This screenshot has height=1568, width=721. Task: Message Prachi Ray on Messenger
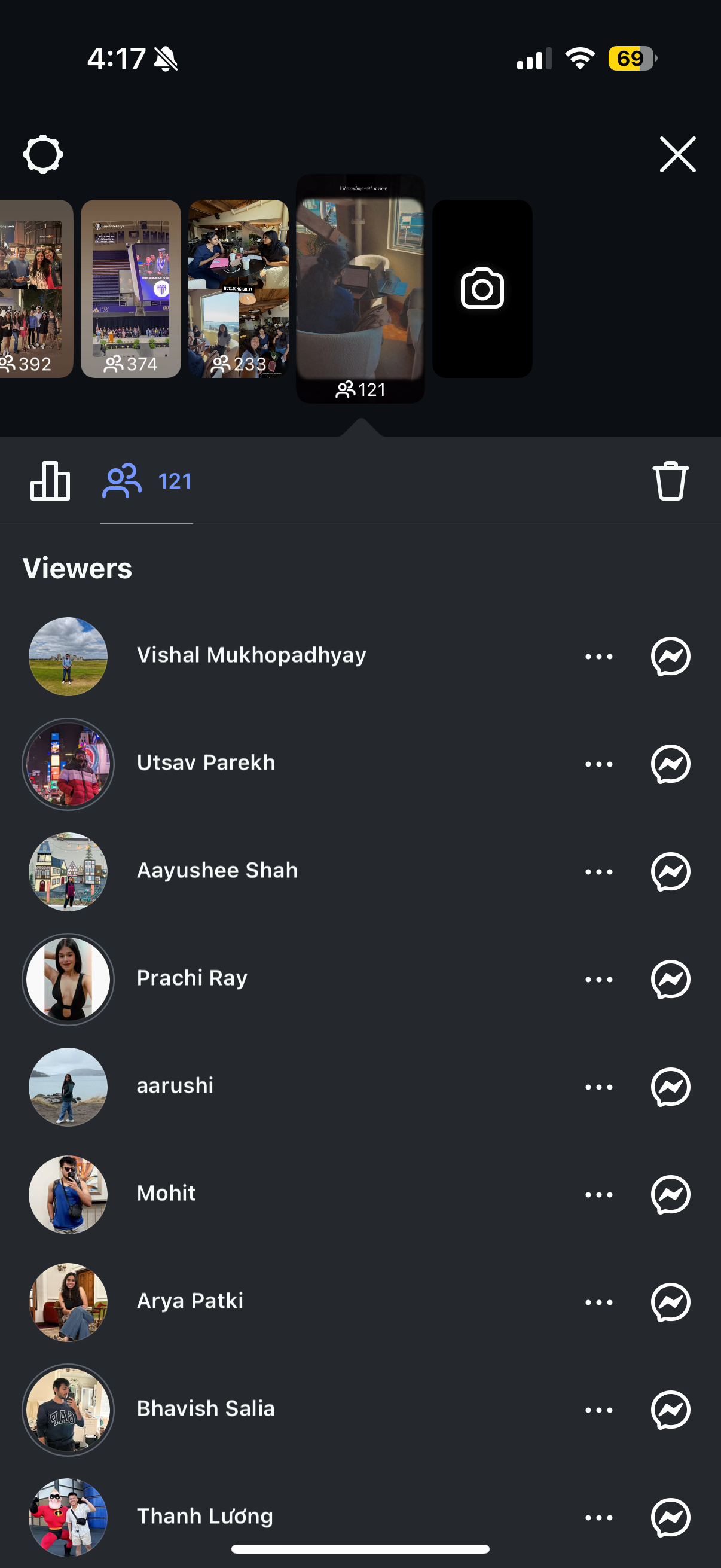(x=670, y=980)
